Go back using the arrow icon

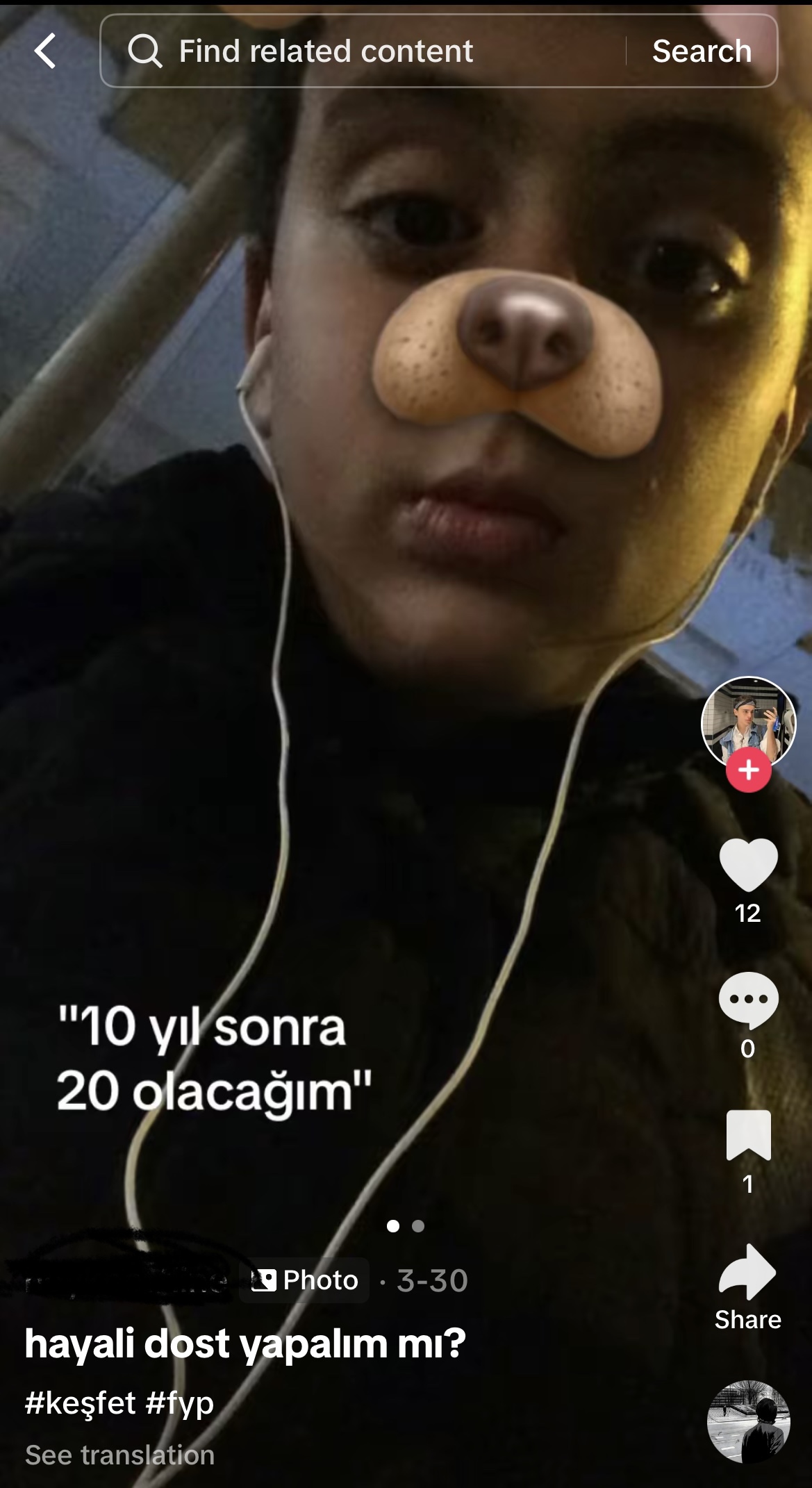click(45, 51)
